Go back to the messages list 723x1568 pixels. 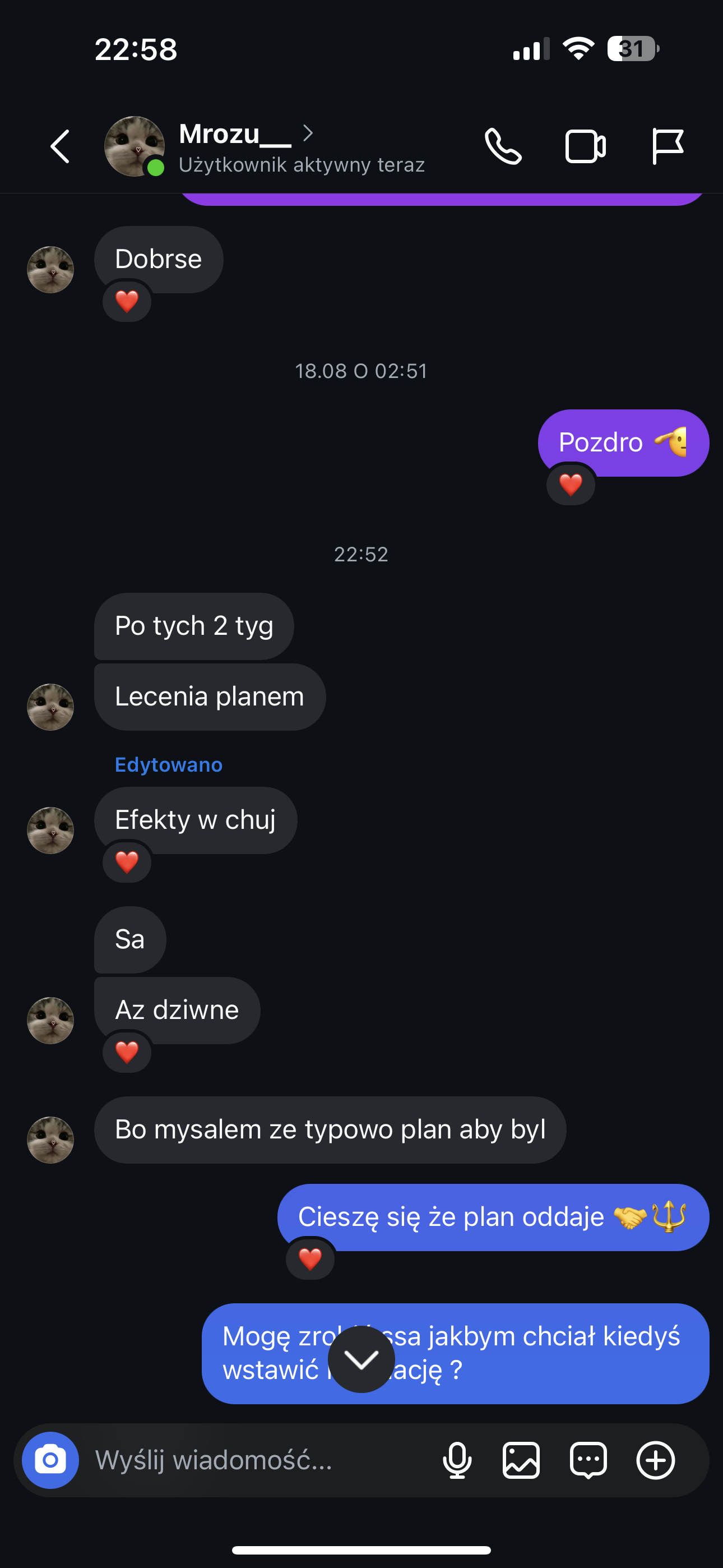tap(59, 147)
